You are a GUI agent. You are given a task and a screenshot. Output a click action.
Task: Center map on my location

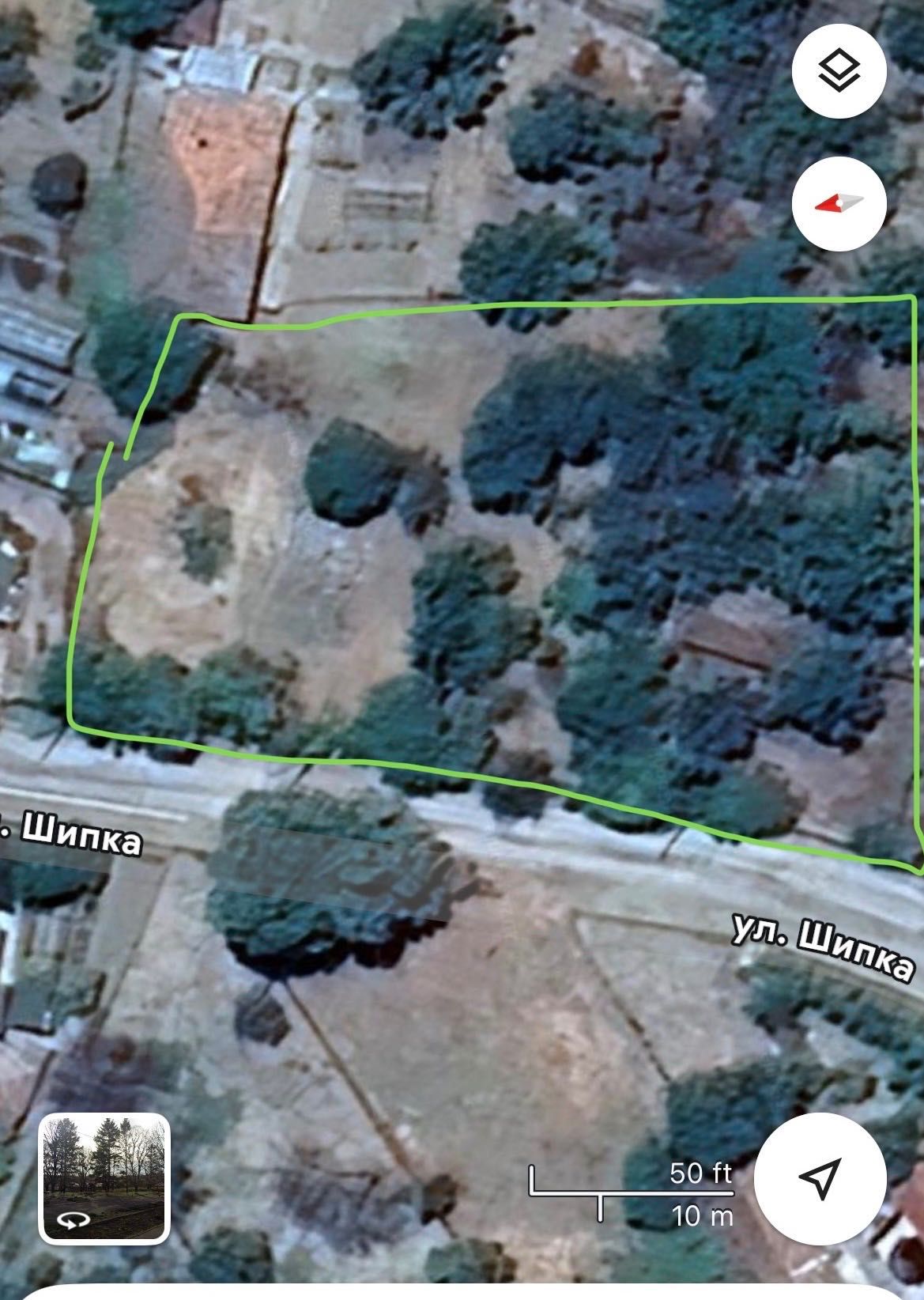pyautogui.click(x=818, y=1178)
